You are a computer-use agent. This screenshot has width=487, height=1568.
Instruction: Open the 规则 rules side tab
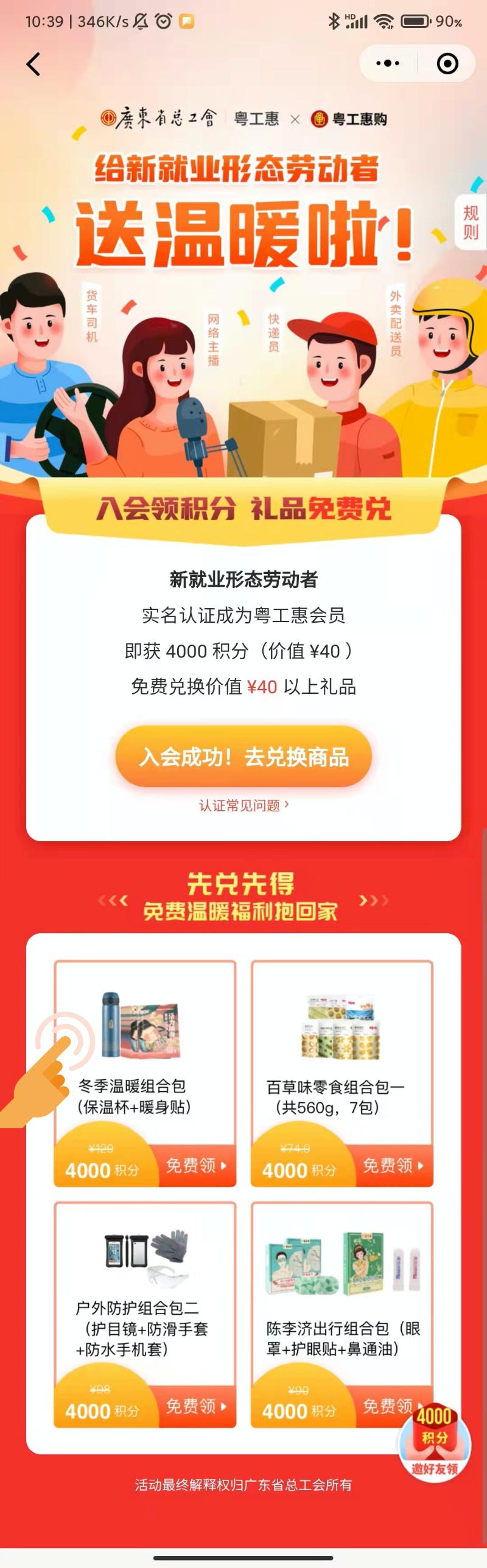point(471,222)
